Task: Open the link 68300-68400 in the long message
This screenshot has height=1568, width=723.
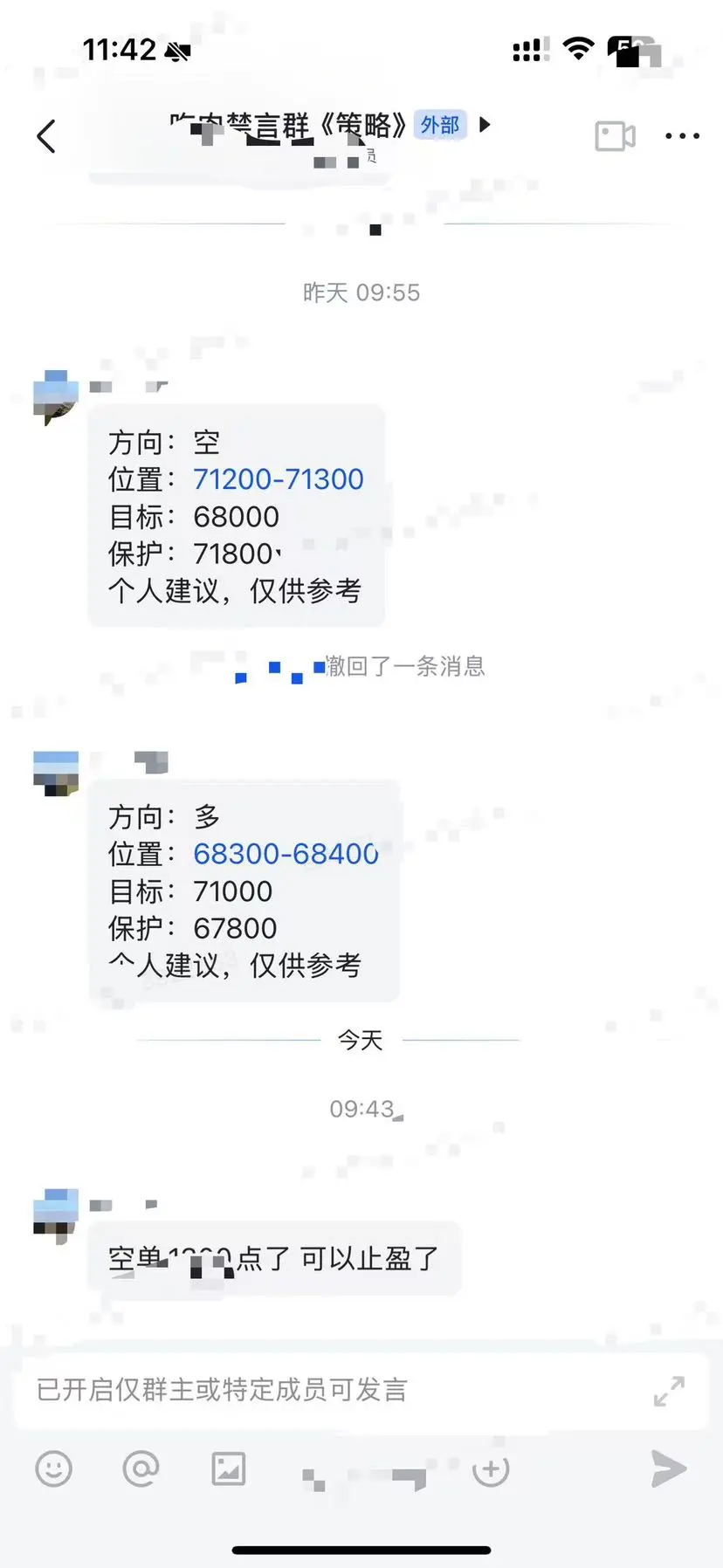Action: (x=286, y=855)
